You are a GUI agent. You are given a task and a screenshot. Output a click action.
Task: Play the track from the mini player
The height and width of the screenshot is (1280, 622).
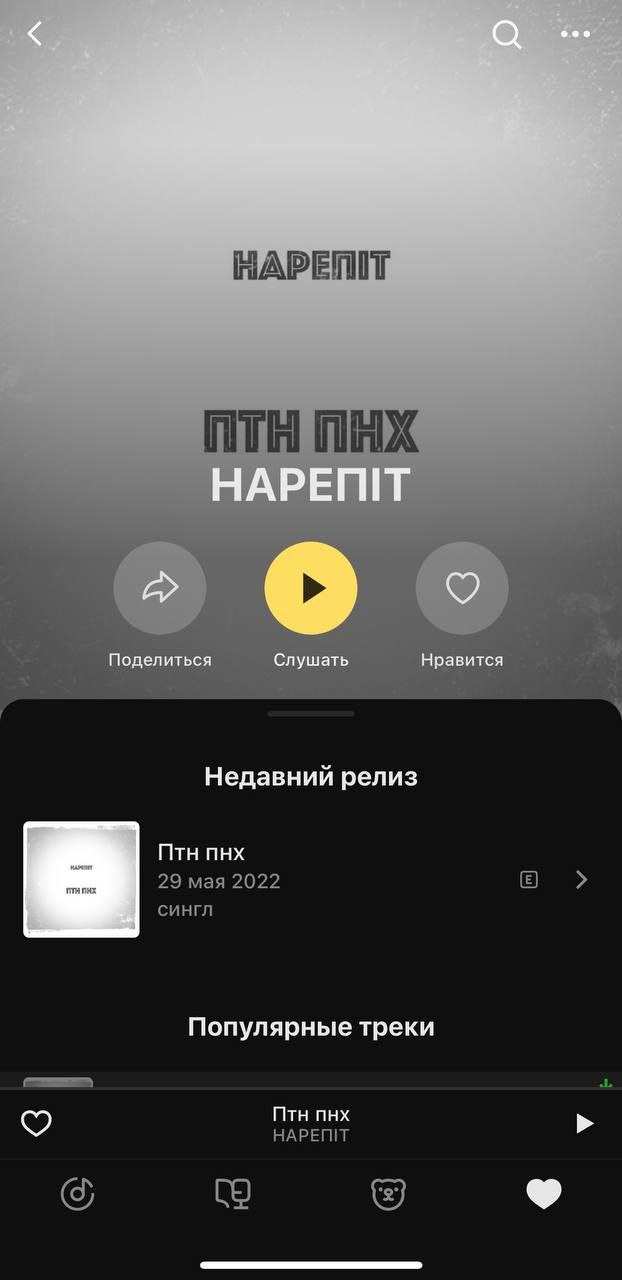[x=584, y=1123]
